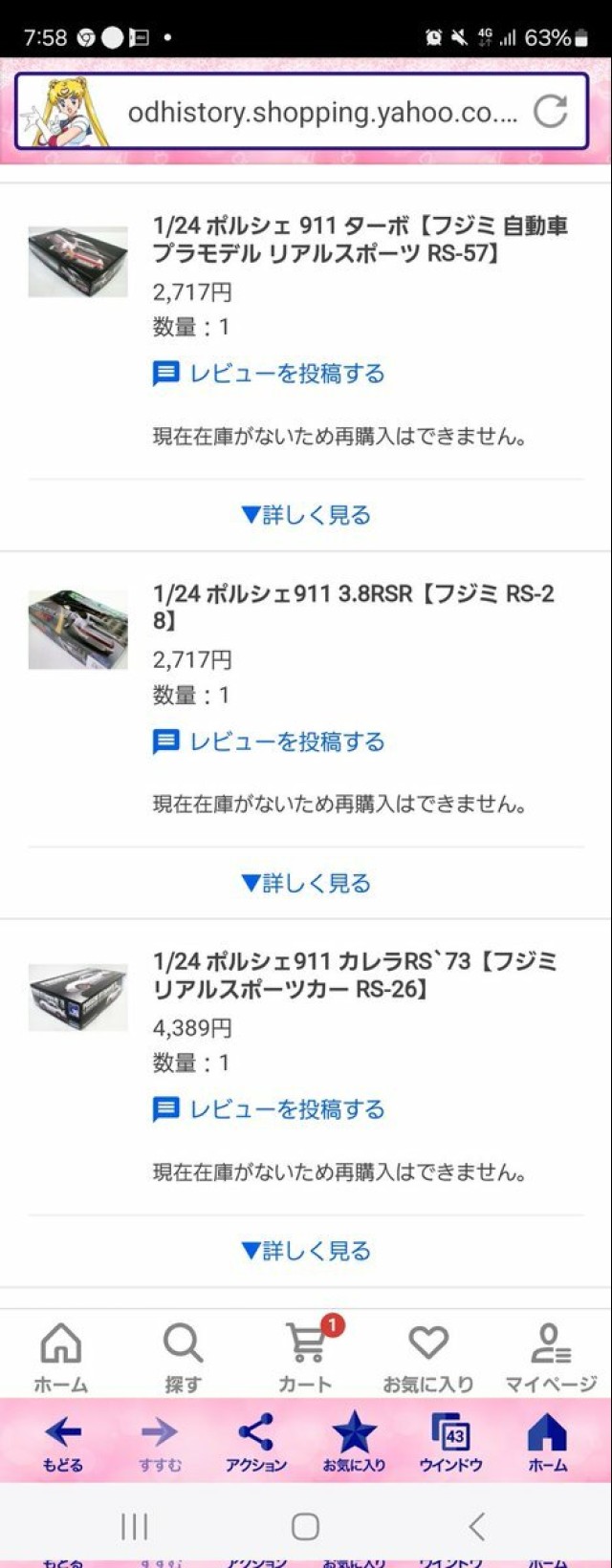Open the お気に入り heart tab
Screen dimensions: 612x1568
coord(428,1358)
